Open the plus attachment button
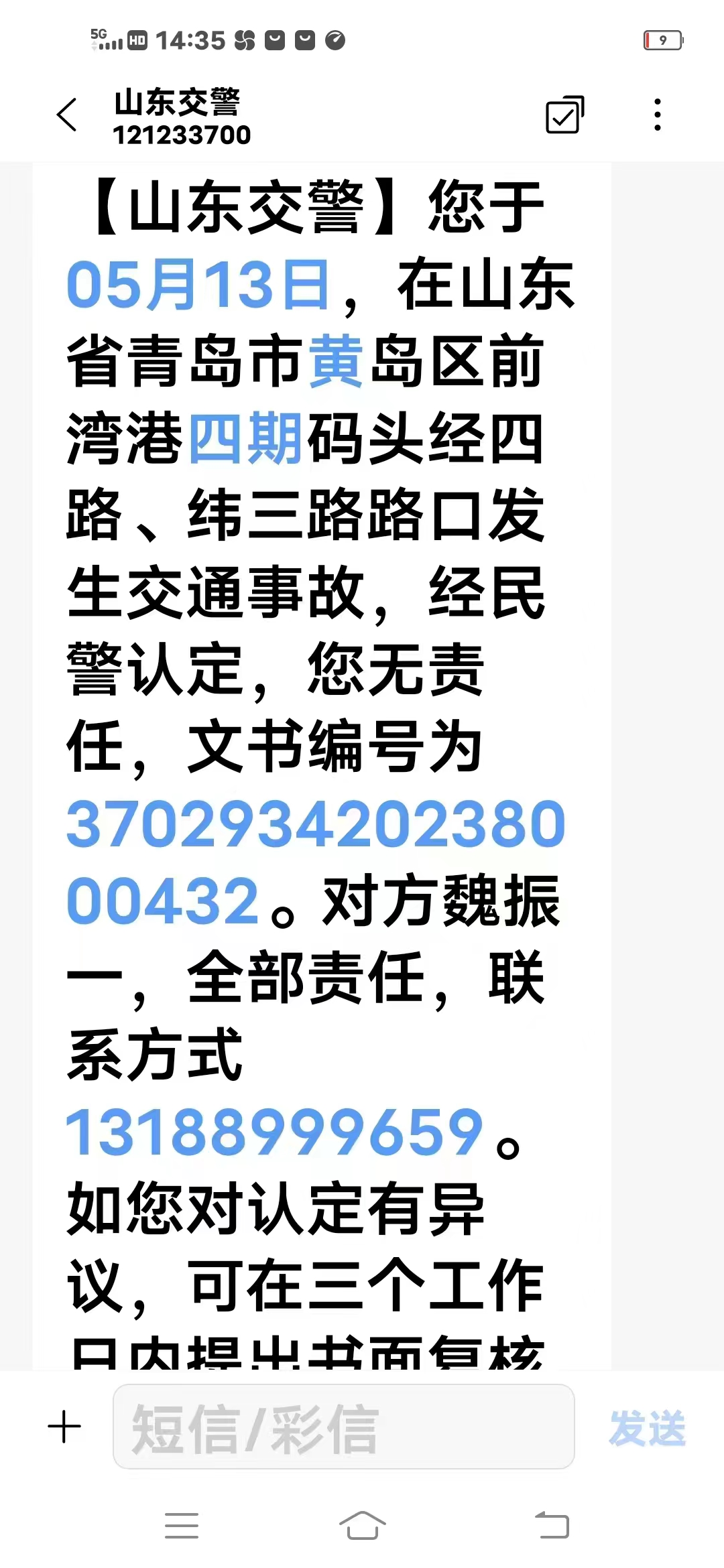This screenshot has height=1568, width=724. (x=65, y=1427)
